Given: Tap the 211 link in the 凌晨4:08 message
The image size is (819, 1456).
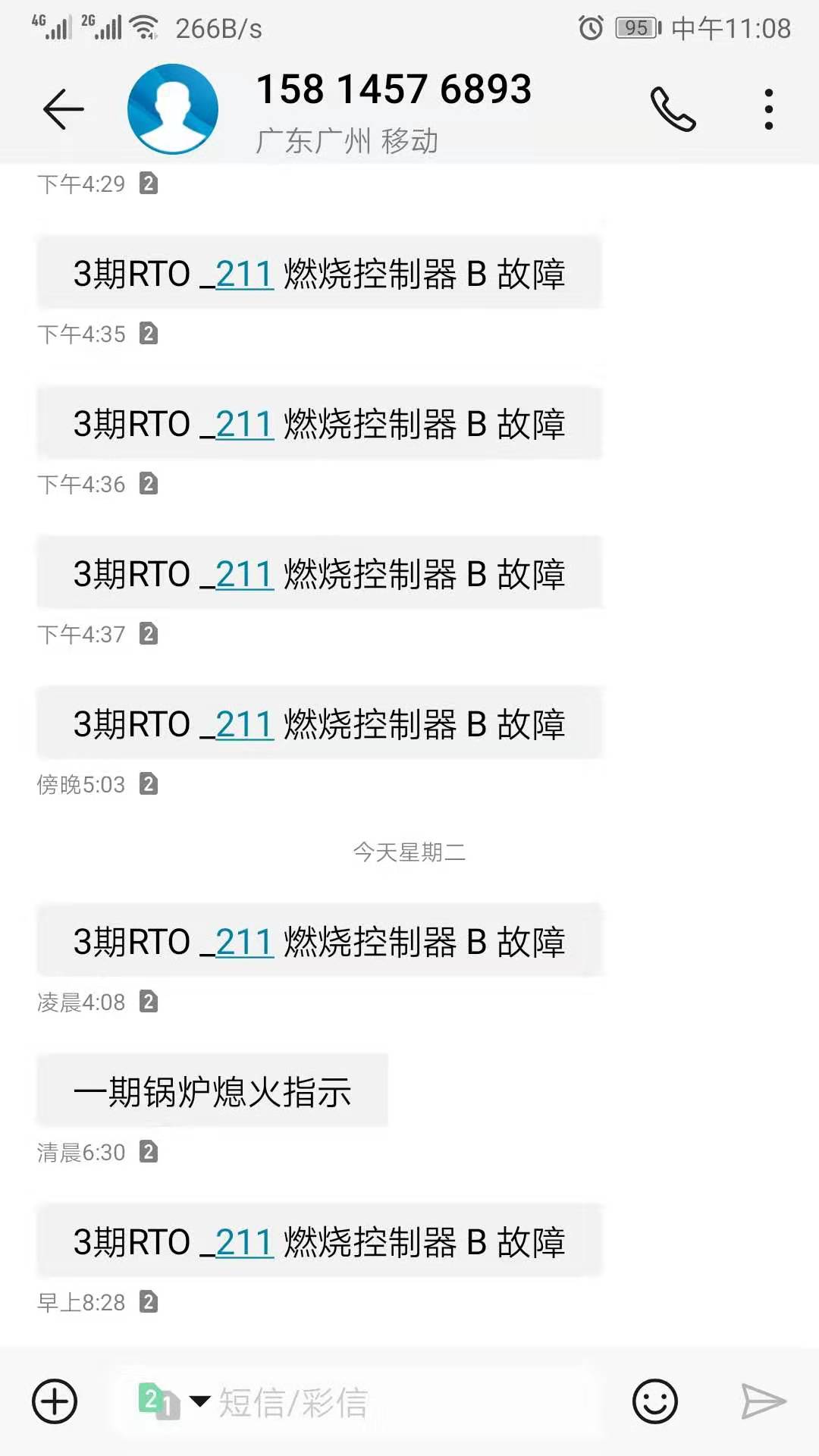Looking at the screenshot, I should pos(244,942).
